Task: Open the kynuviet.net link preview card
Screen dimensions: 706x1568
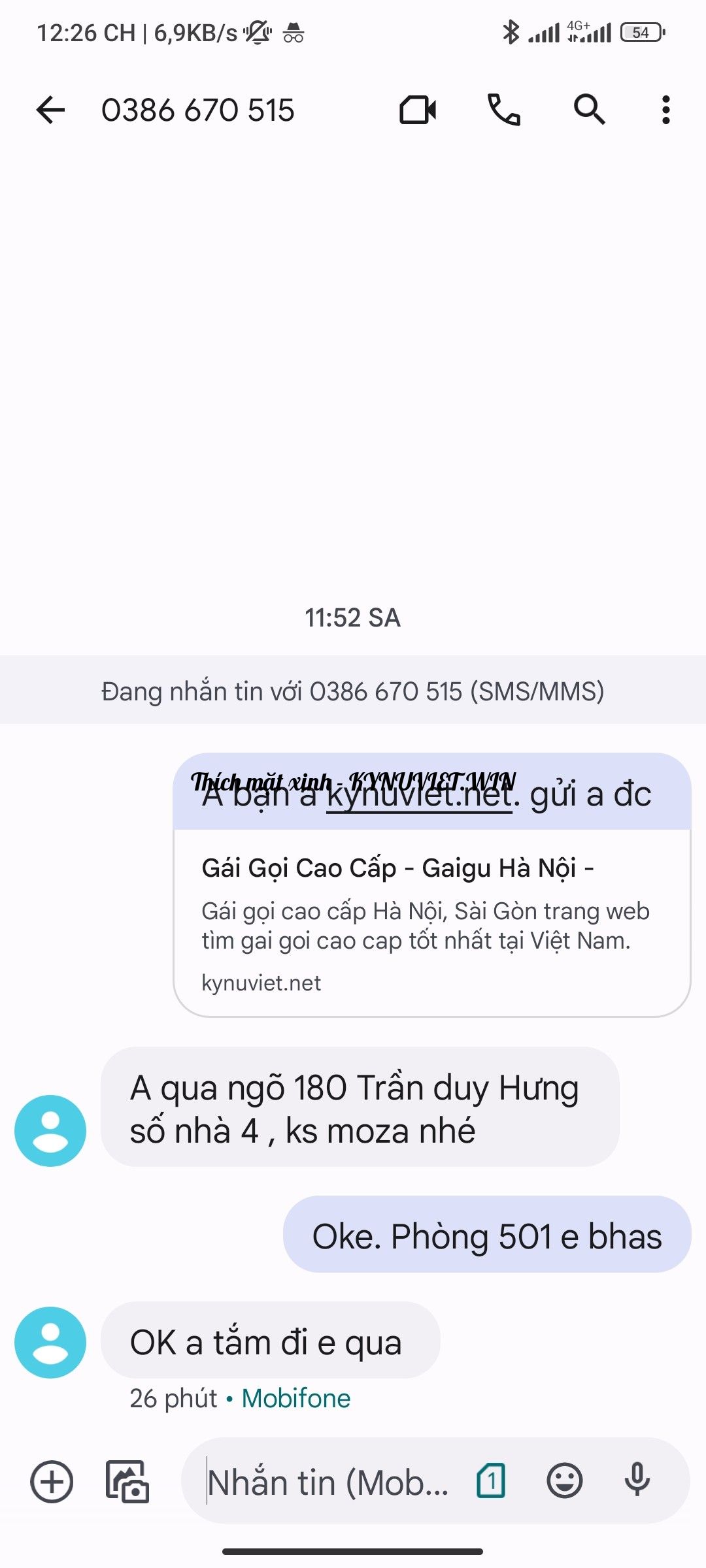Action: [431, 923]
